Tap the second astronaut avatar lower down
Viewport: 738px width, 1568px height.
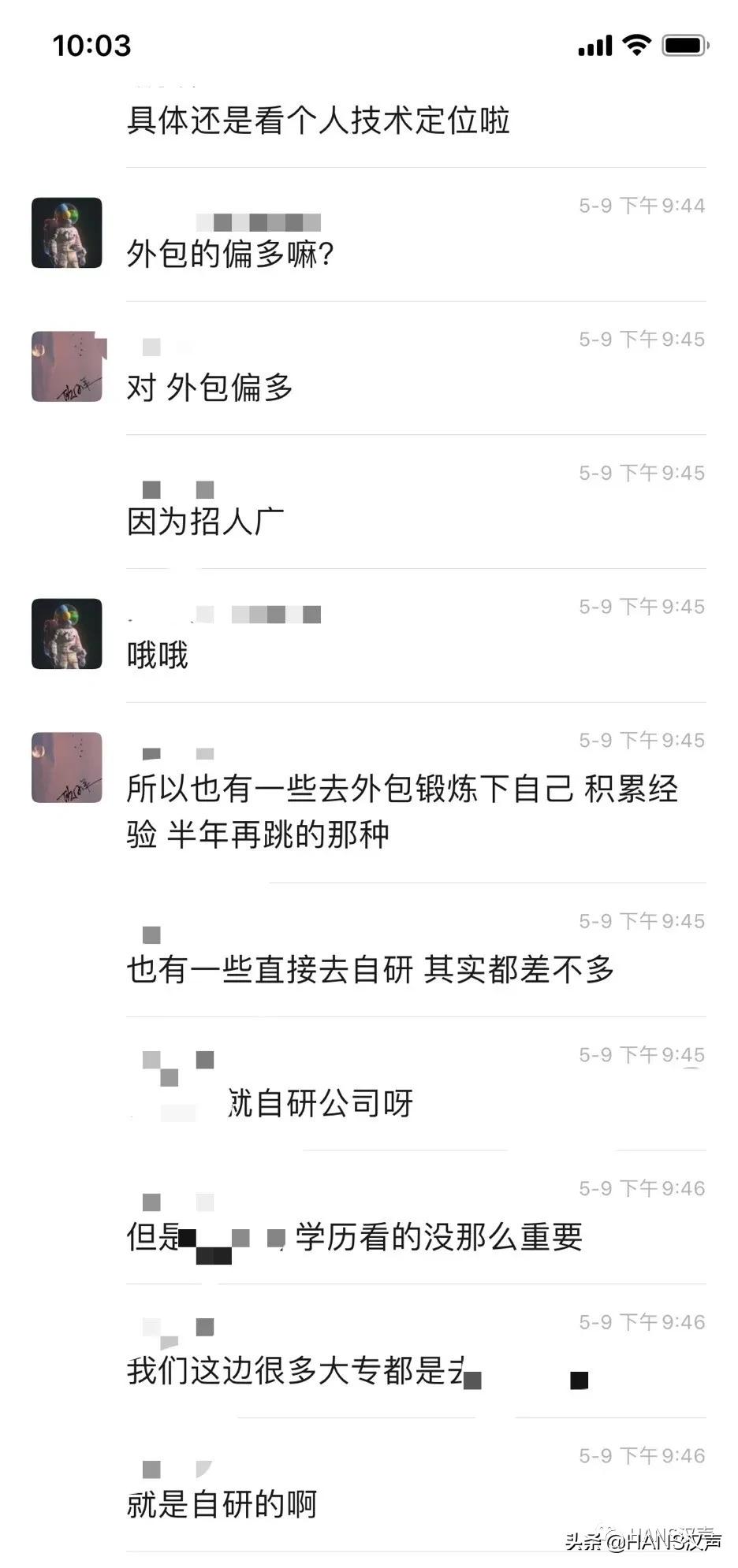pos(68,634)
